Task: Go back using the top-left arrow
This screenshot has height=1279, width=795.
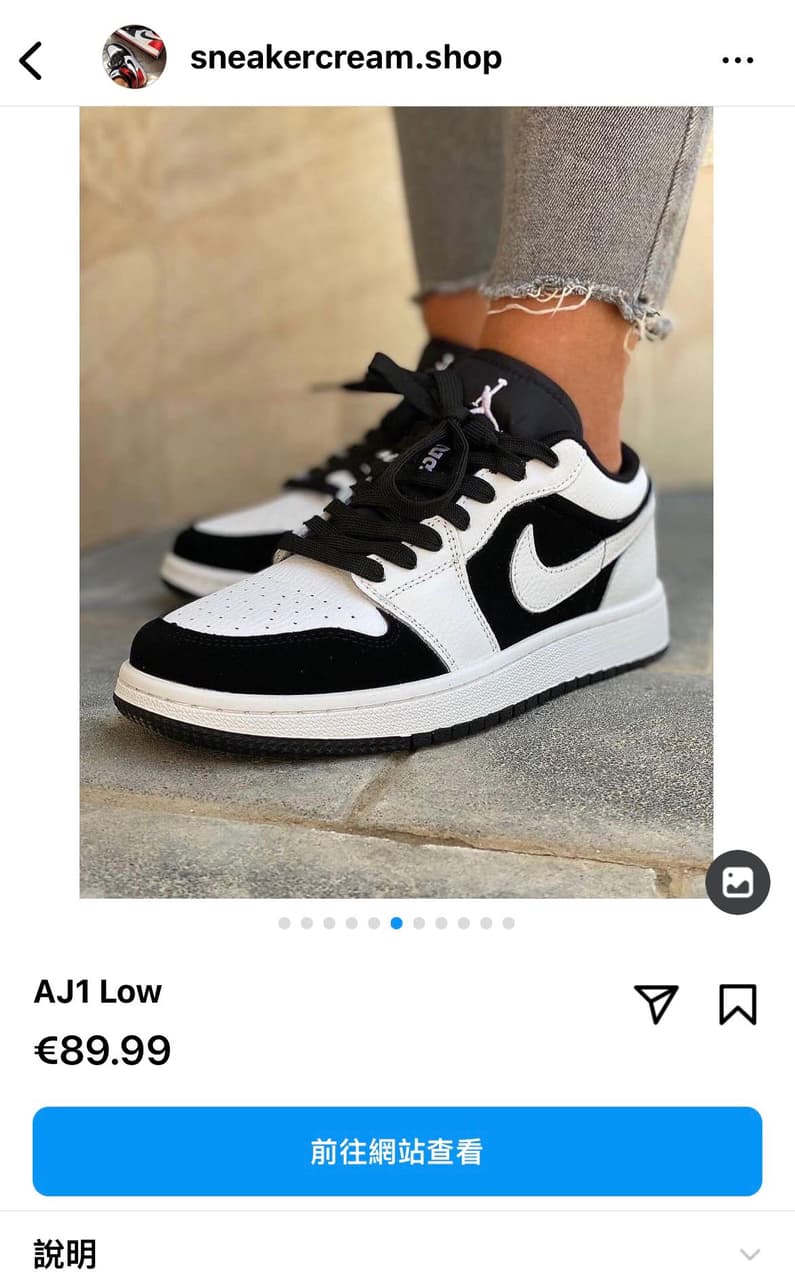Action: (32, 60)
